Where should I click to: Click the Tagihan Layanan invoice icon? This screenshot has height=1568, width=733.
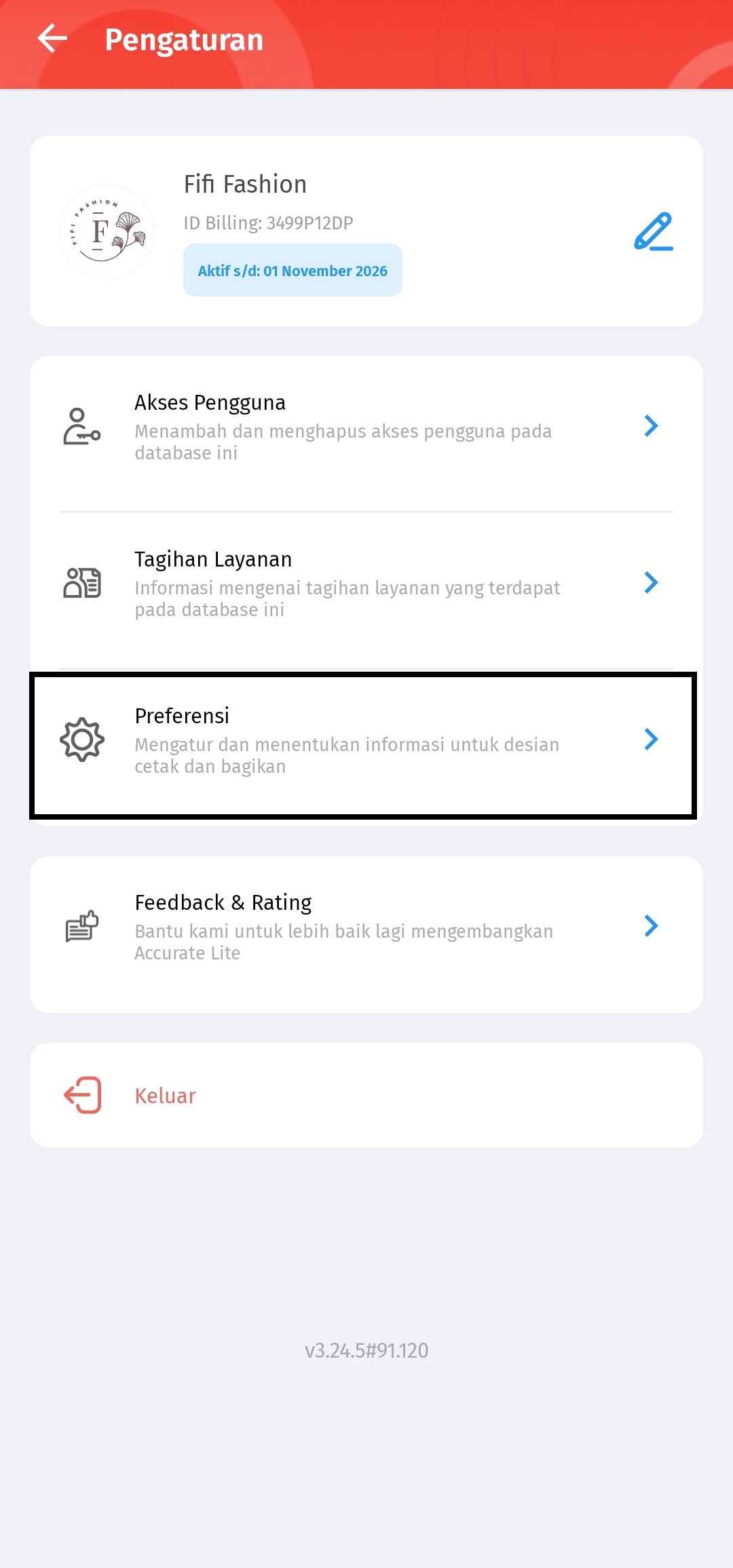tap(81, 583)
